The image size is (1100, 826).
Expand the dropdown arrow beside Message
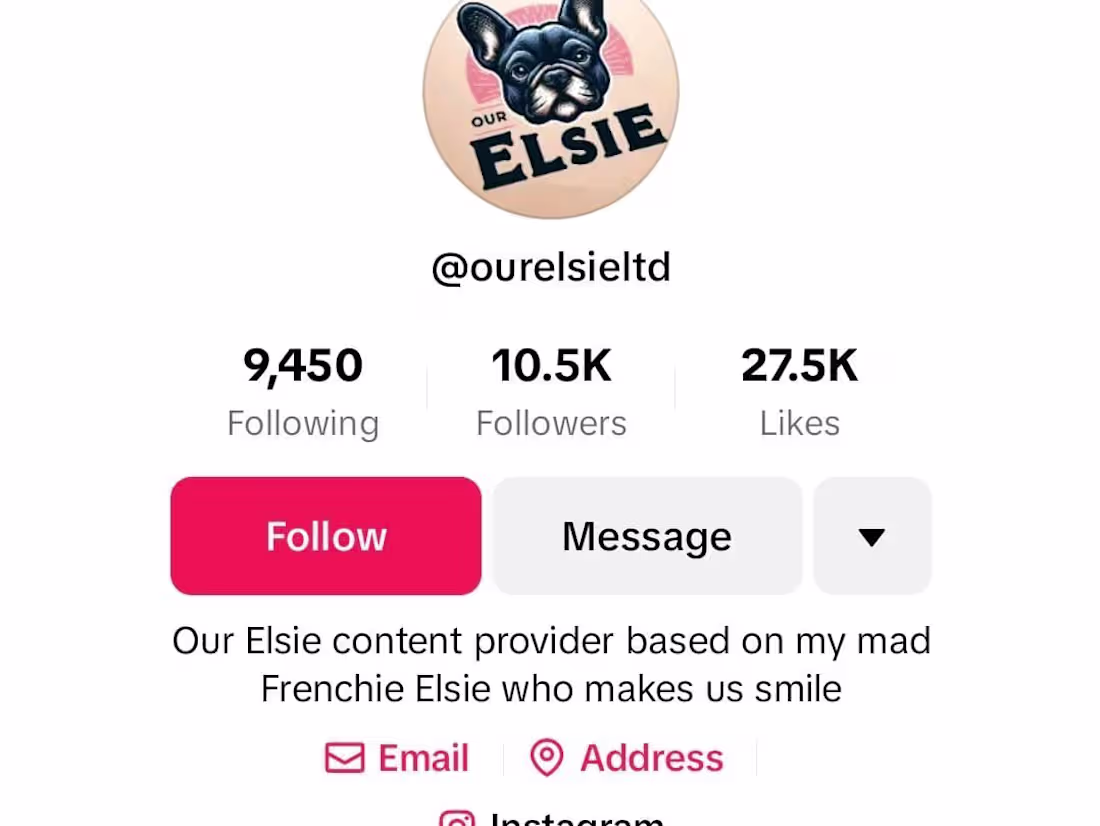pyautogui.click(x=872, y=536)
